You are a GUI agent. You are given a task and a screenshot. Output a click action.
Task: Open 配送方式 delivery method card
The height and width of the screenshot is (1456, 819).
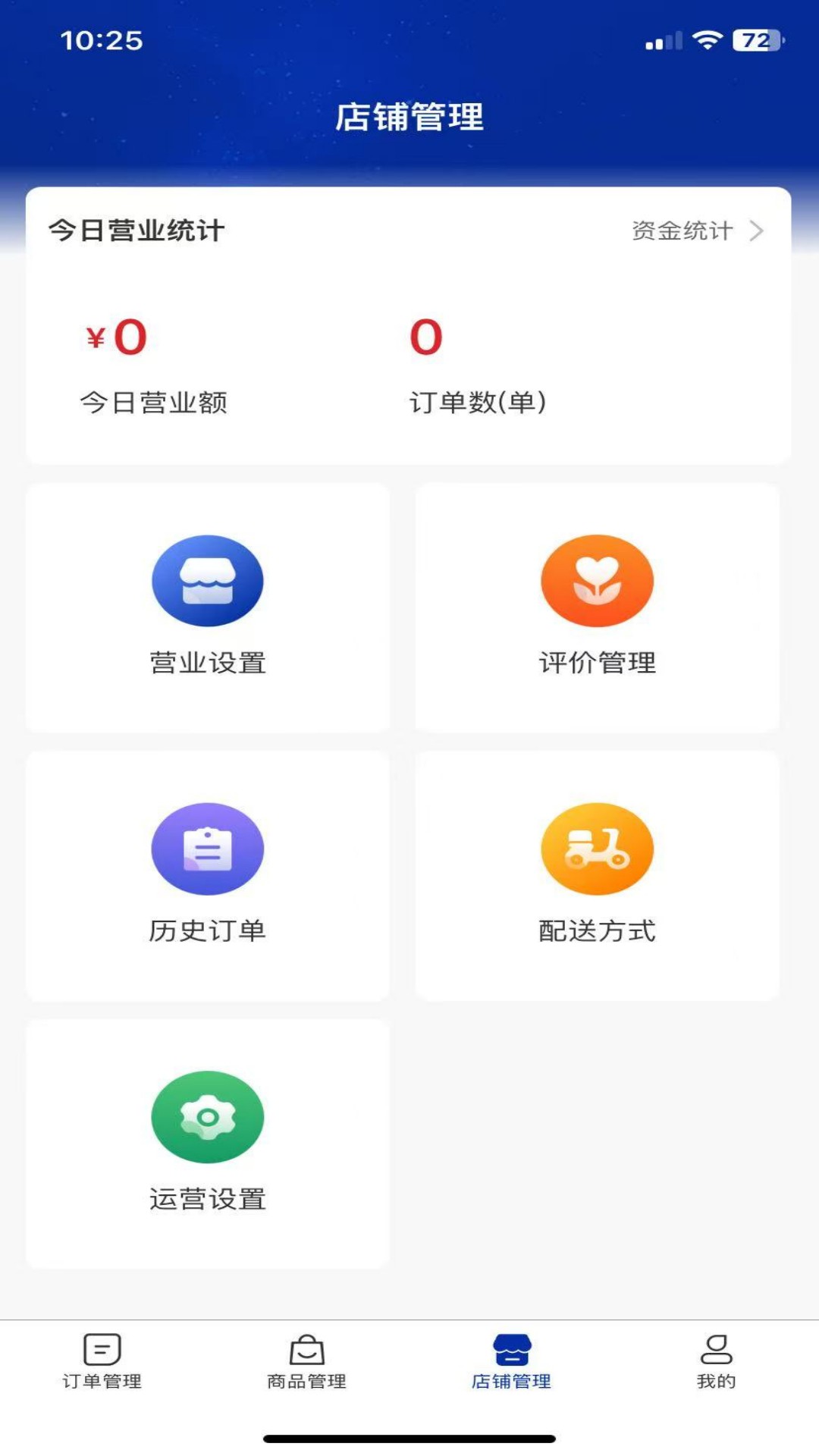click(597, 875)
